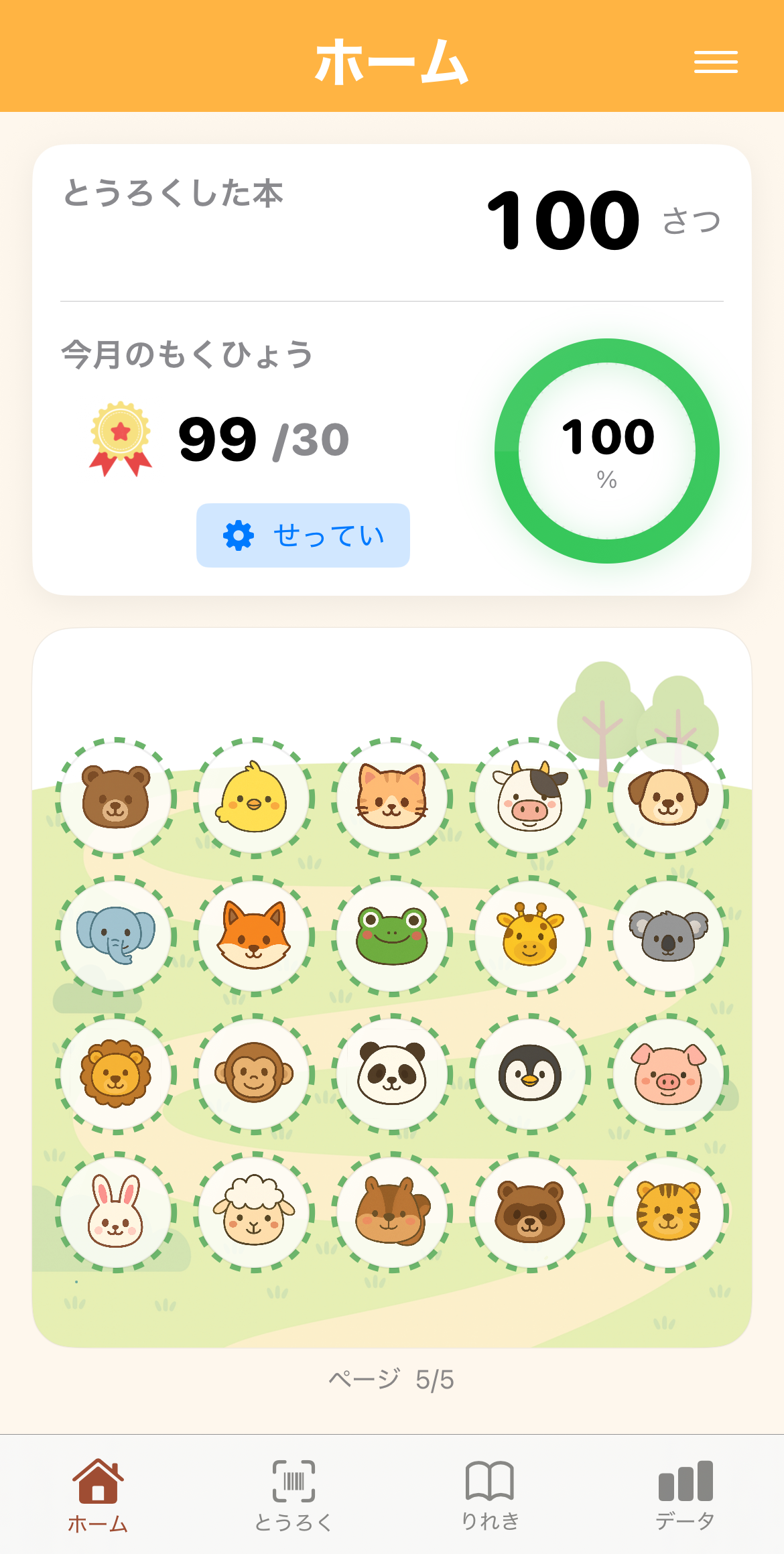
Task: Select the rabbit stamp icon
Action: coord(117,1211)
